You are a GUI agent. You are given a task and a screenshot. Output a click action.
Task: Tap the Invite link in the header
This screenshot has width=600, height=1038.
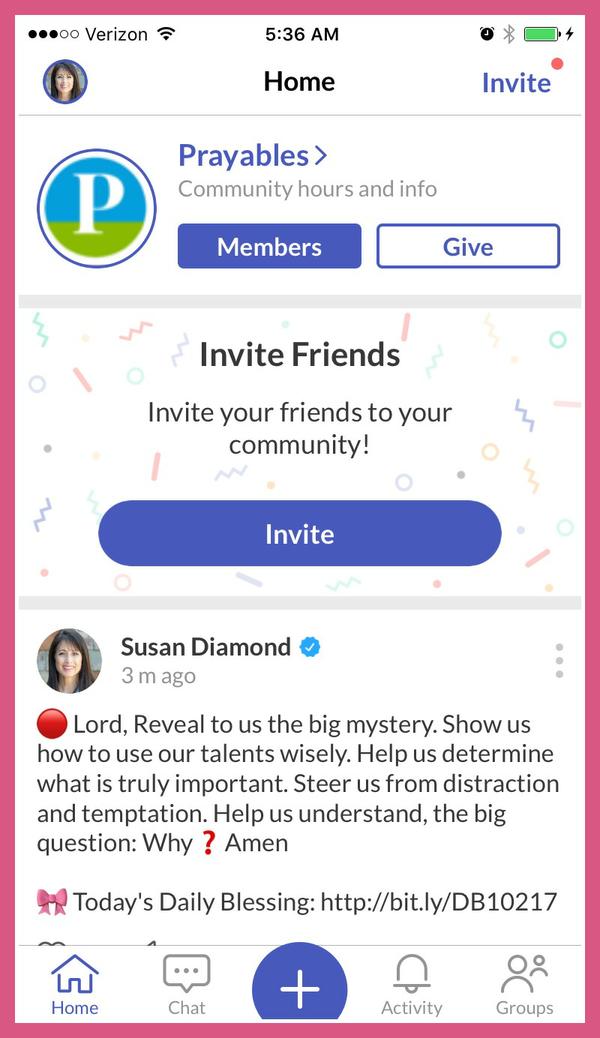pos(515,83)
